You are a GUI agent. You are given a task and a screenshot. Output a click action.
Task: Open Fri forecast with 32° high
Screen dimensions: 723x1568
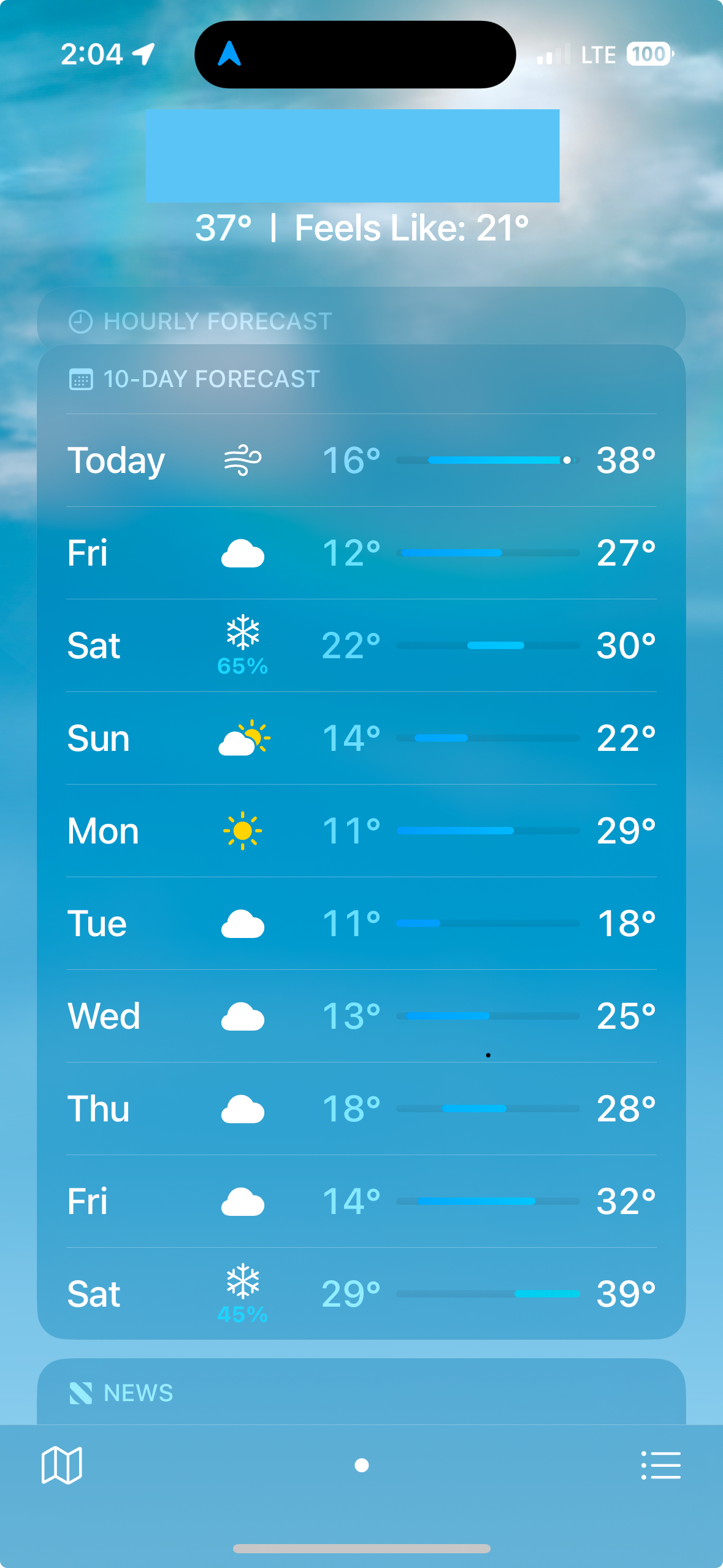pyautogui.click(x=361, y=1201)
